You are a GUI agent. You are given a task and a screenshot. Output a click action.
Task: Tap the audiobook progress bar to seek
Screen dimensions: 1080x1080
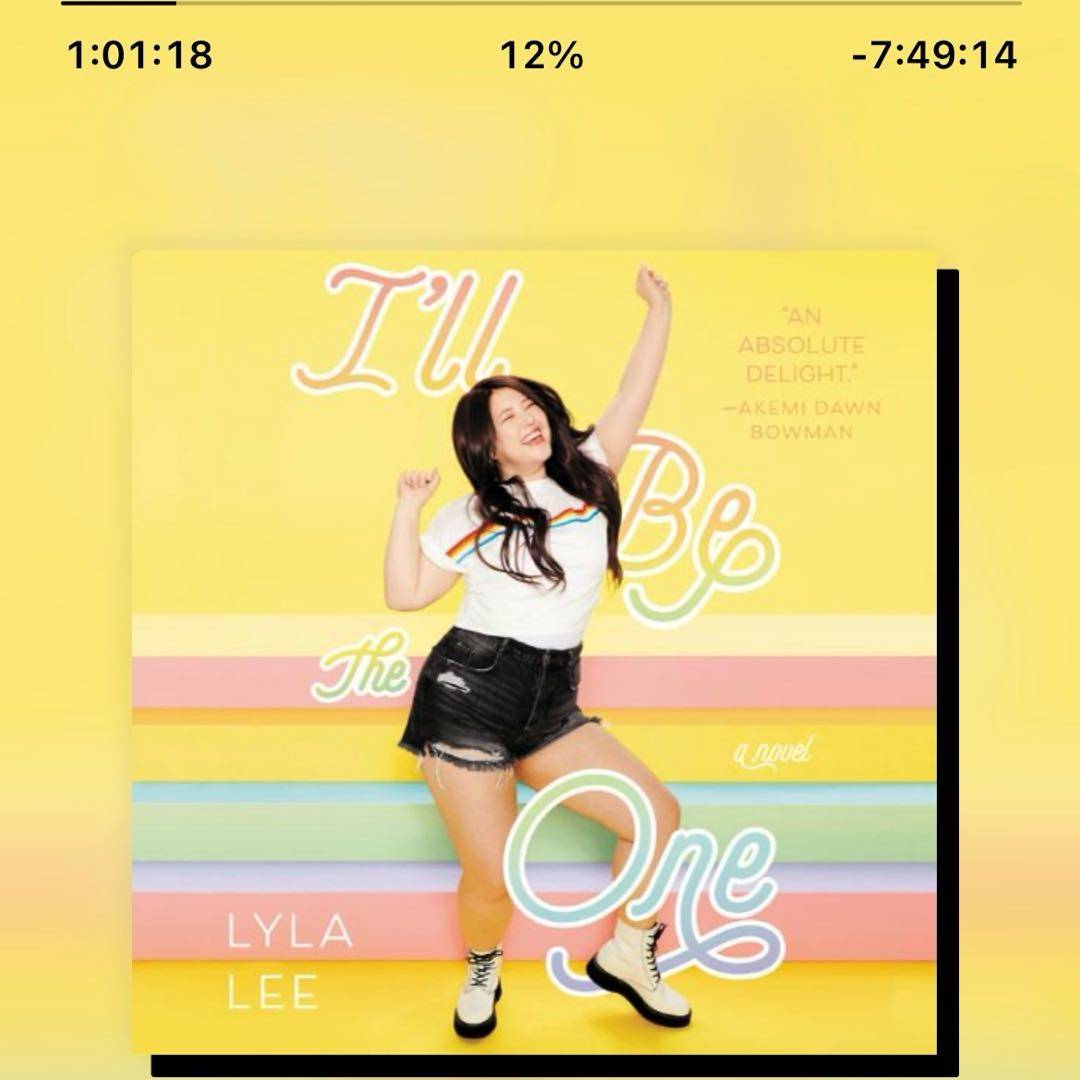point(540,3)
